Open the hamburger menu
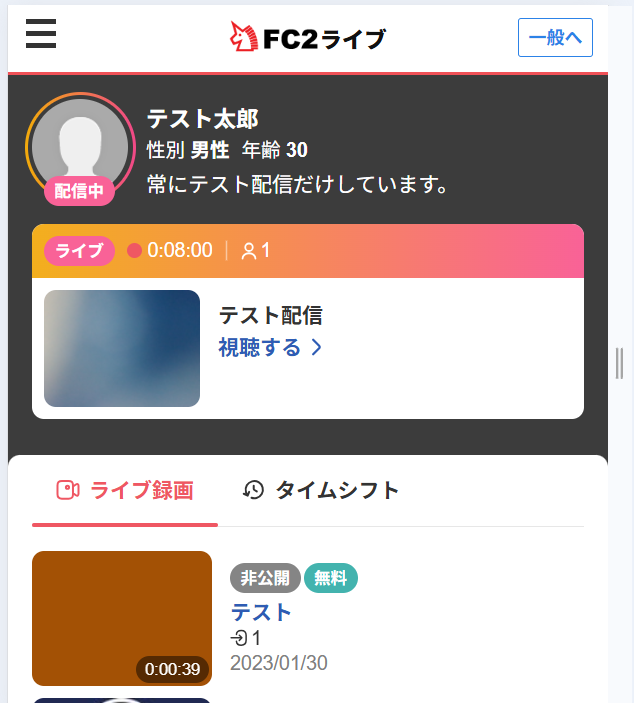This screenshot has height=703, width=634. tap(41, 35)
